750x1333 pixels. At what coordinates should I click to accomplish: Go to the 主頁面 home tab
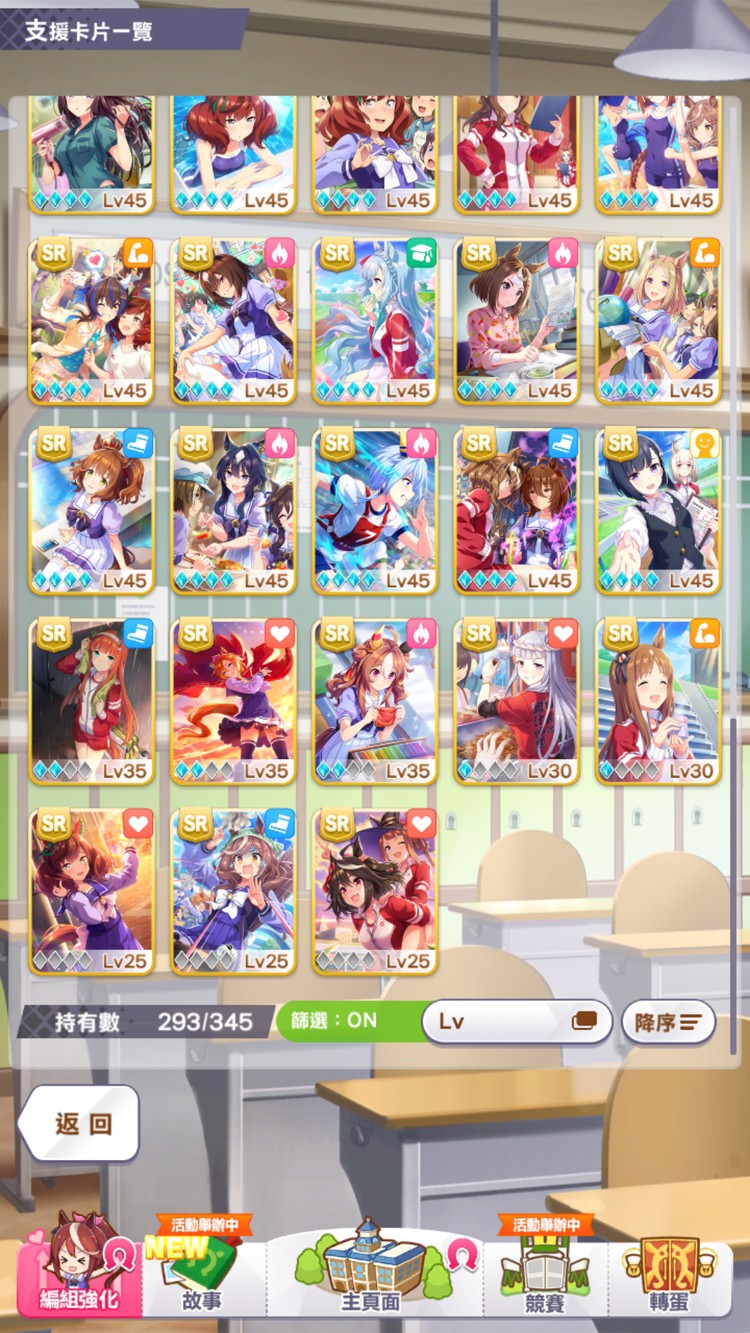click(372, 1278)
